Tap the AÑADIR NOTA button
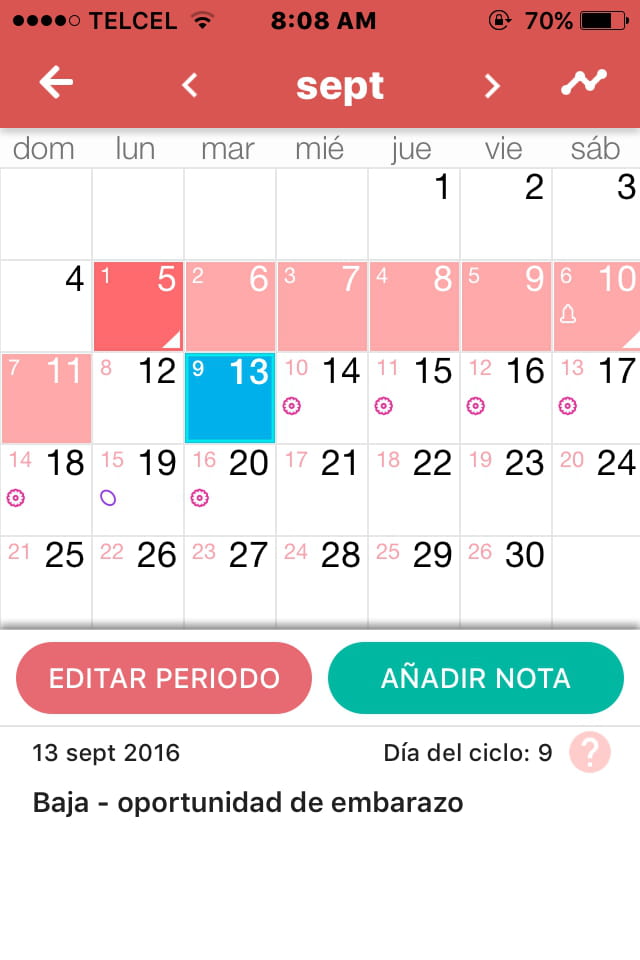 pos(475,678)
